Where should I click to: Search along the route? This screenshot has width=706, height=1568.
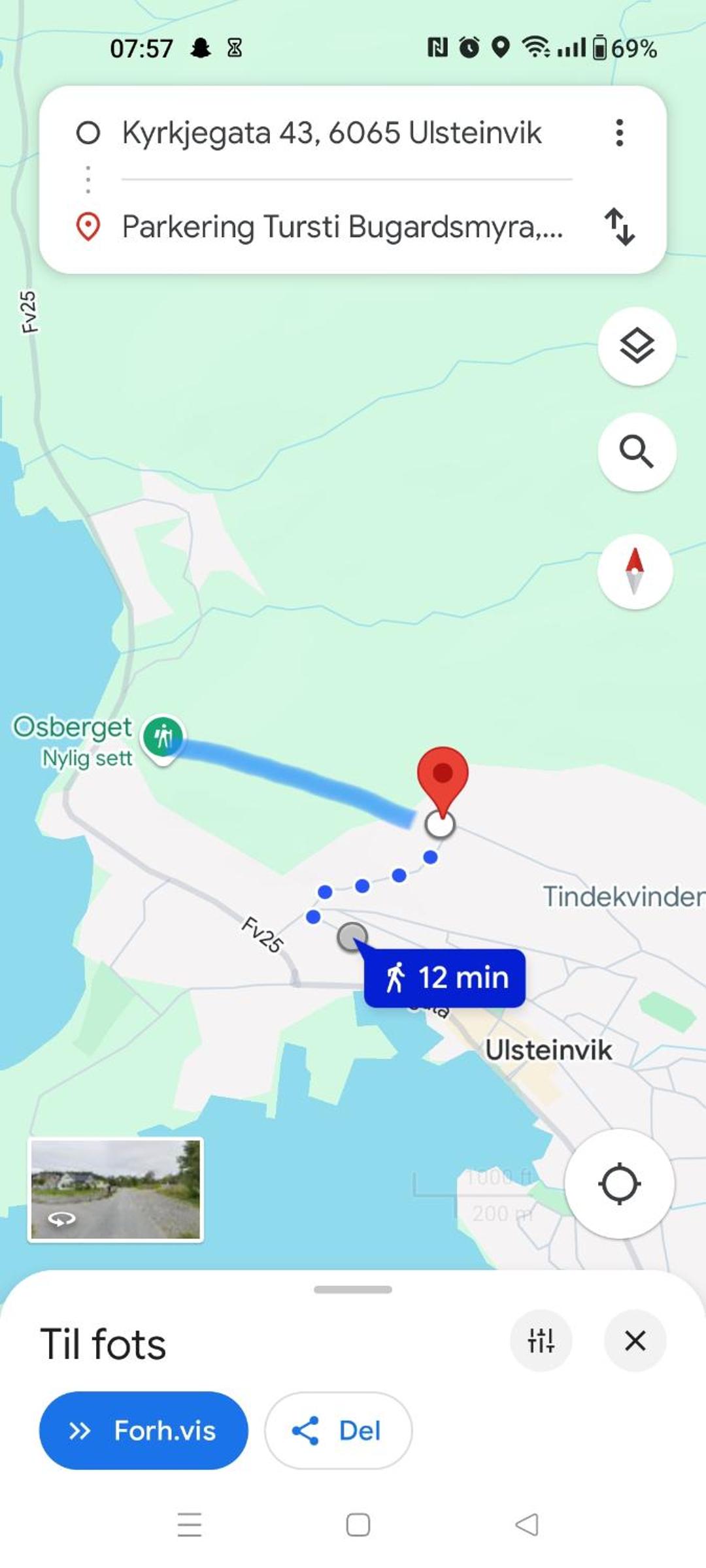click(x=637, y=451)
